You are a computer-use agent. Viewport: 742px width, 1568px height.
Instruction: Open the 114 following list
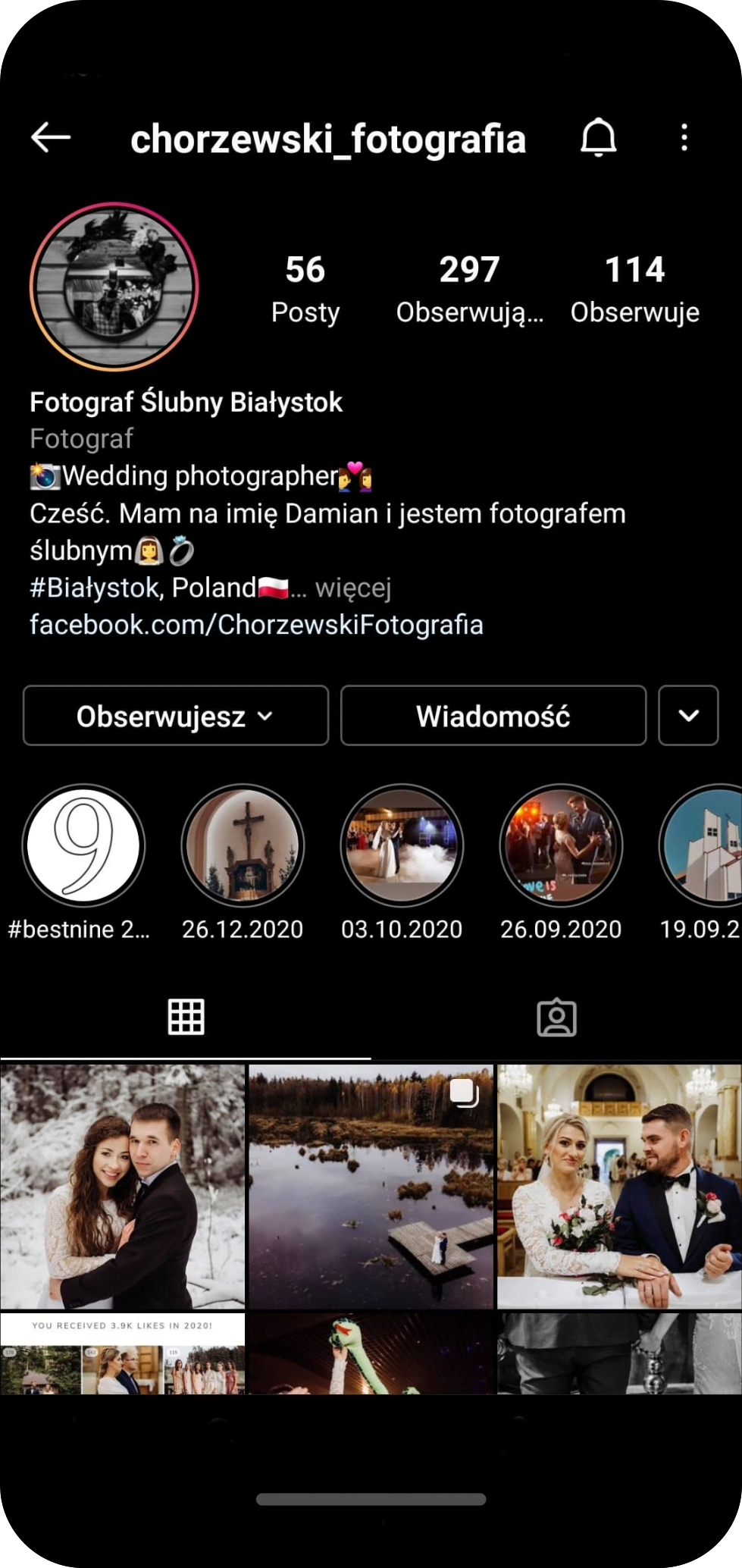634,289
